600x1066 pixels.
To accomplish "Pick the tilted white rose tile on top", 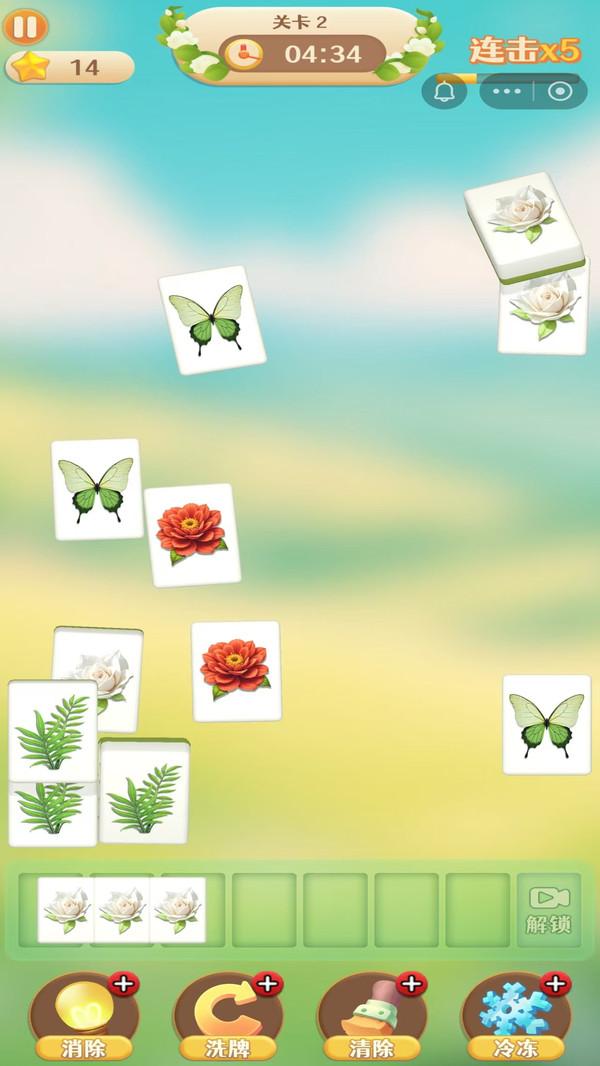I will [522, 220].
